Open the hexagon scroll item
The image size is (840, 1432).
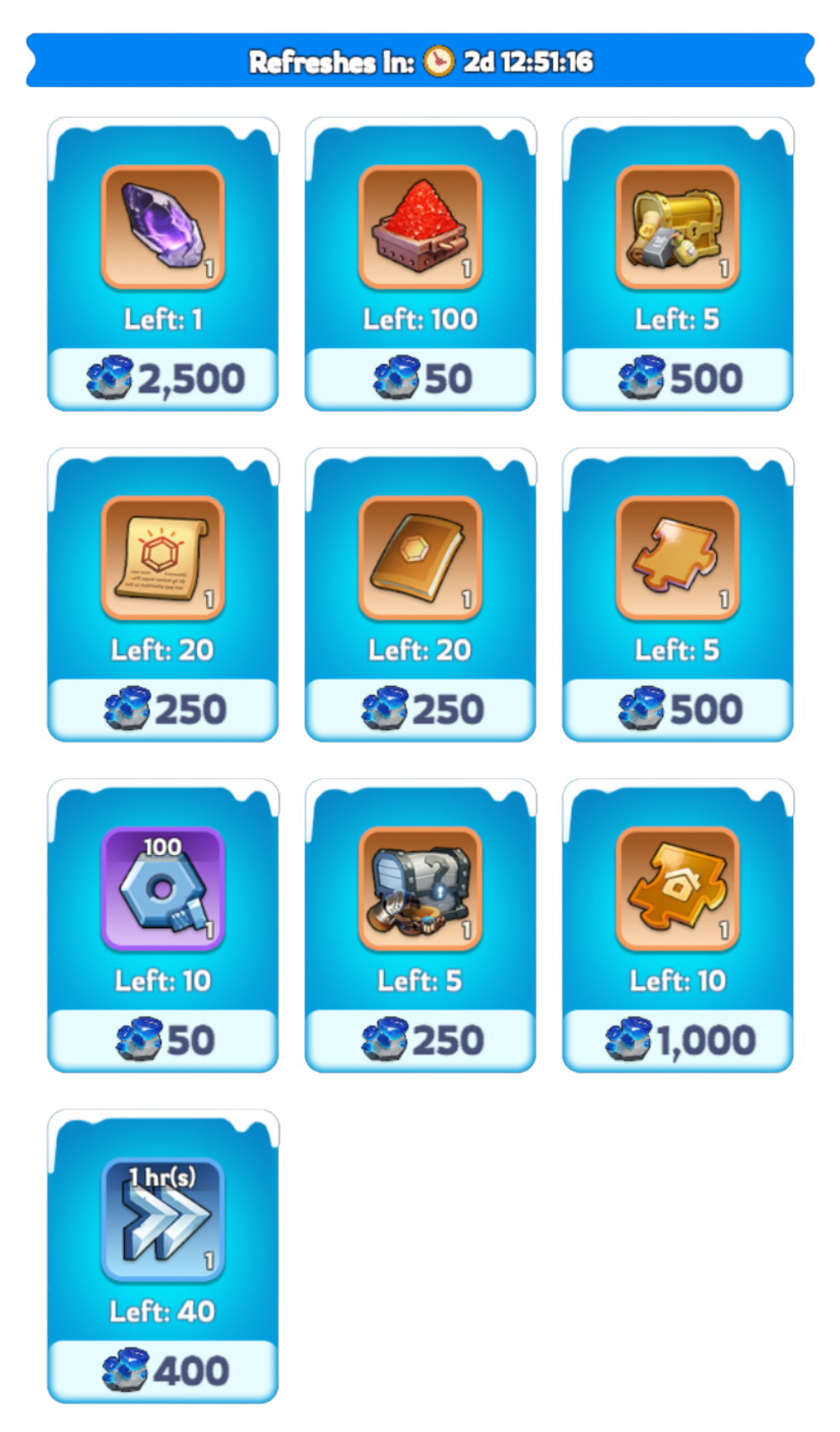[163, 558]
